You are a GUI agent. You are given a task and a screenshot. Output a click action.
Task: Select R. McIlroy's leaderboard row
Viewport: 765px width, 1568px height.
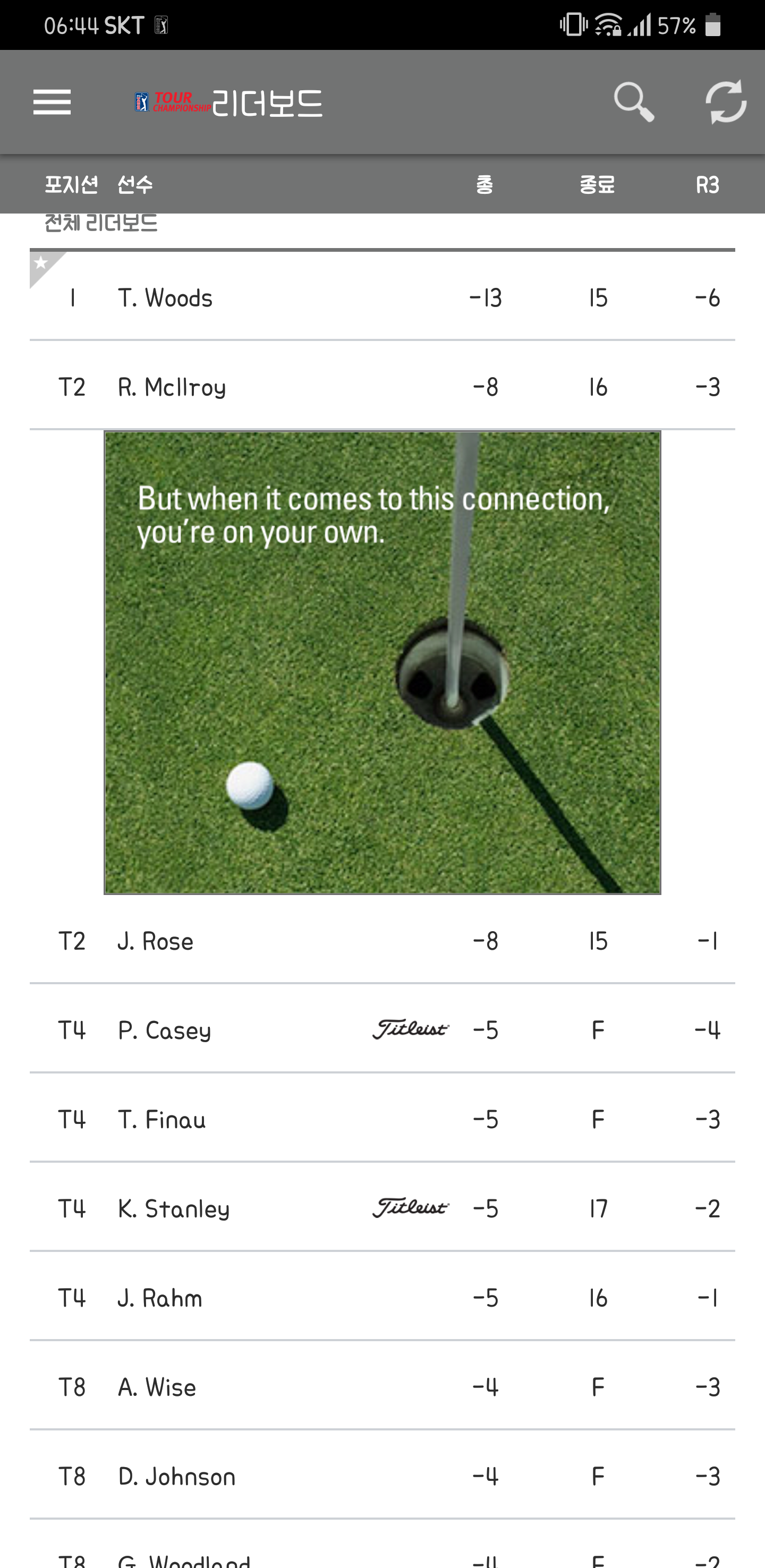382,387
